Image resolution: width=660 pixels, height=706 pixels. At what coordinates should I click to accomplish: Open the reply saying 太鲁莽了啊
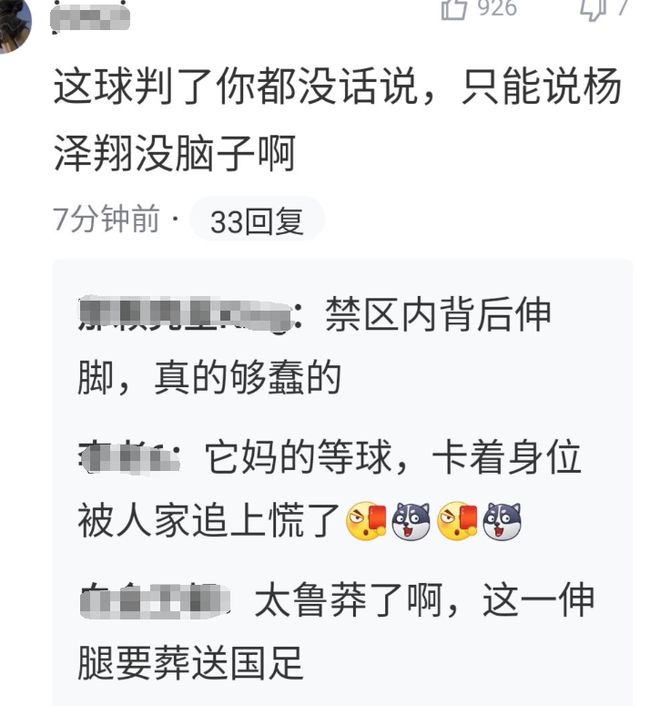pos(340,631)
